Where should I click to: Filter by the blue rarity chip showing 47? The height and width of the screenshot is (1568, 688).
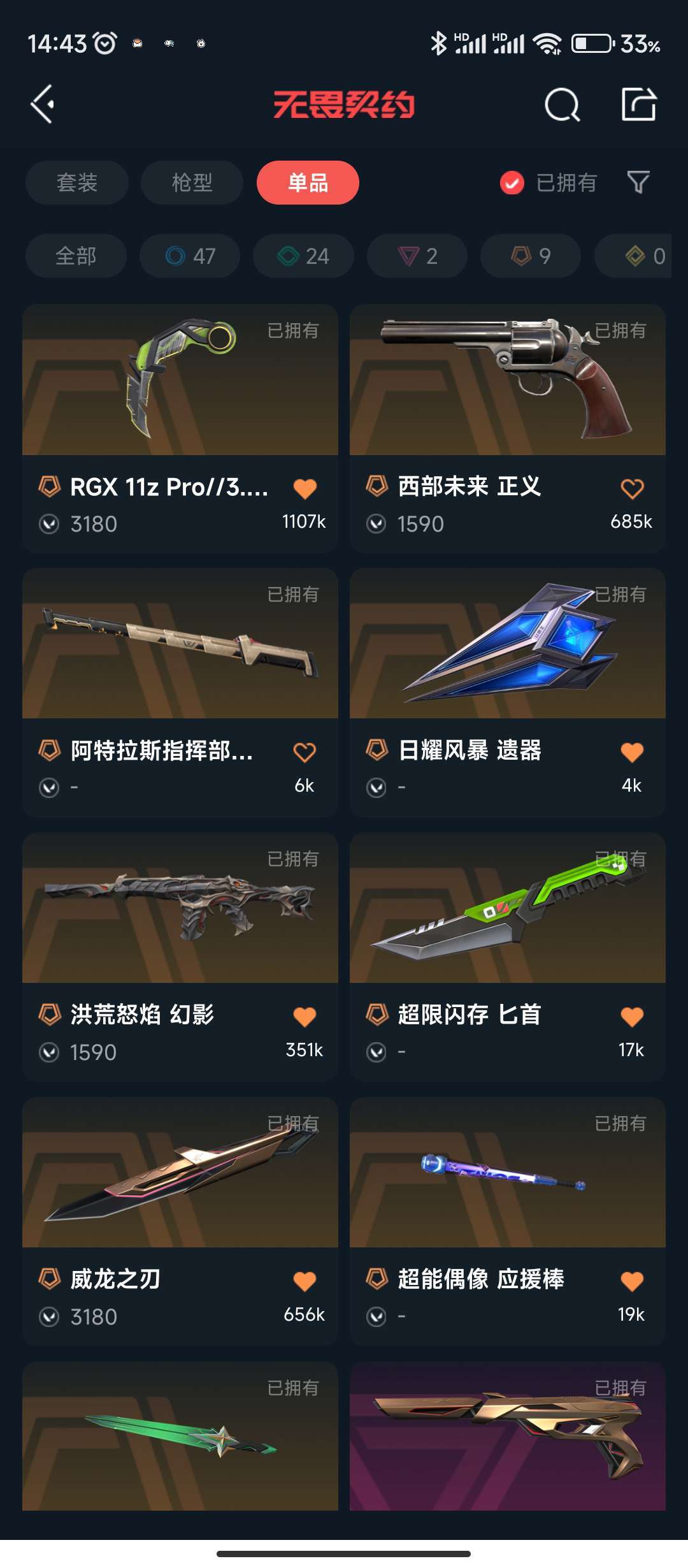tap(190, 256)
